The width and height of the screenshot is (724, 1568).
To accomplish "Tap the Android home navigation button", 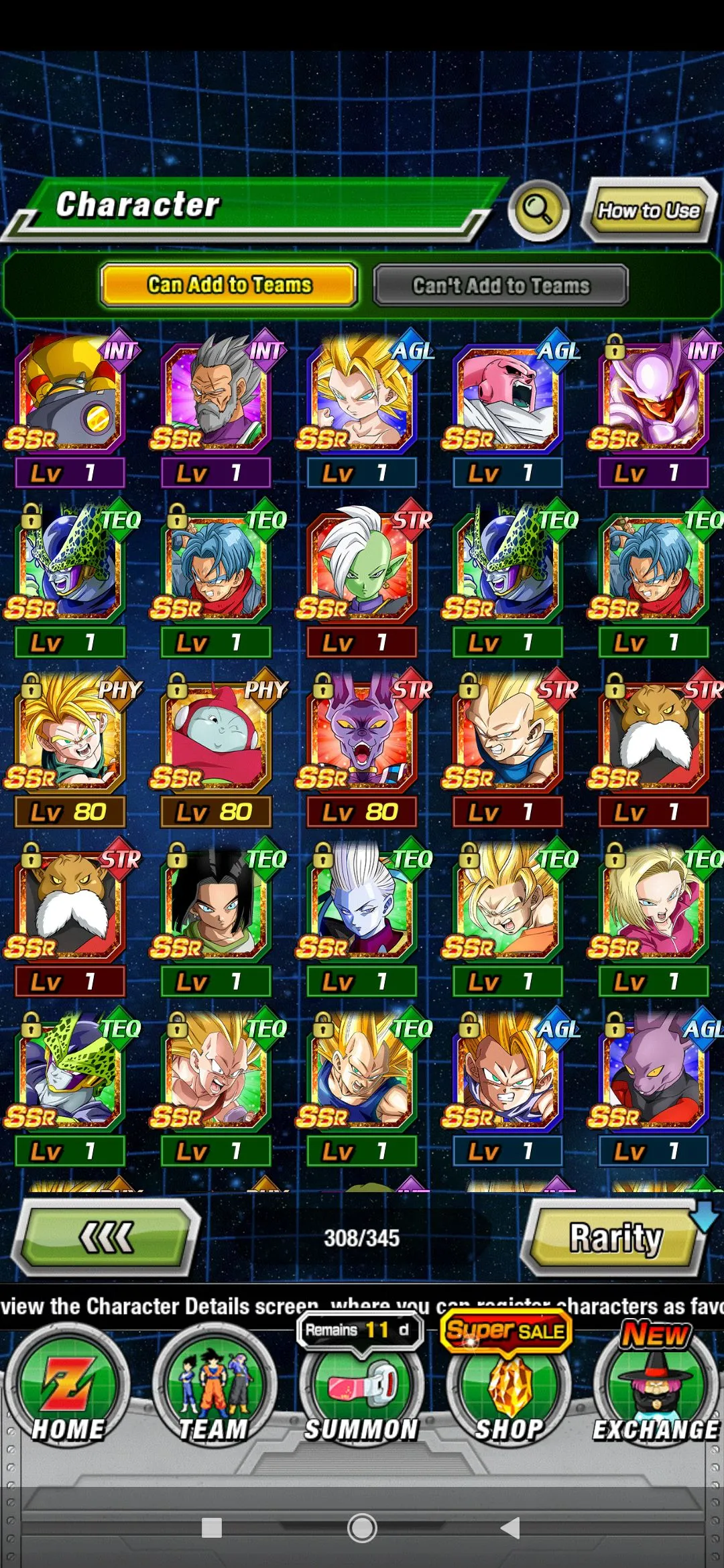I will point(362,1528).
